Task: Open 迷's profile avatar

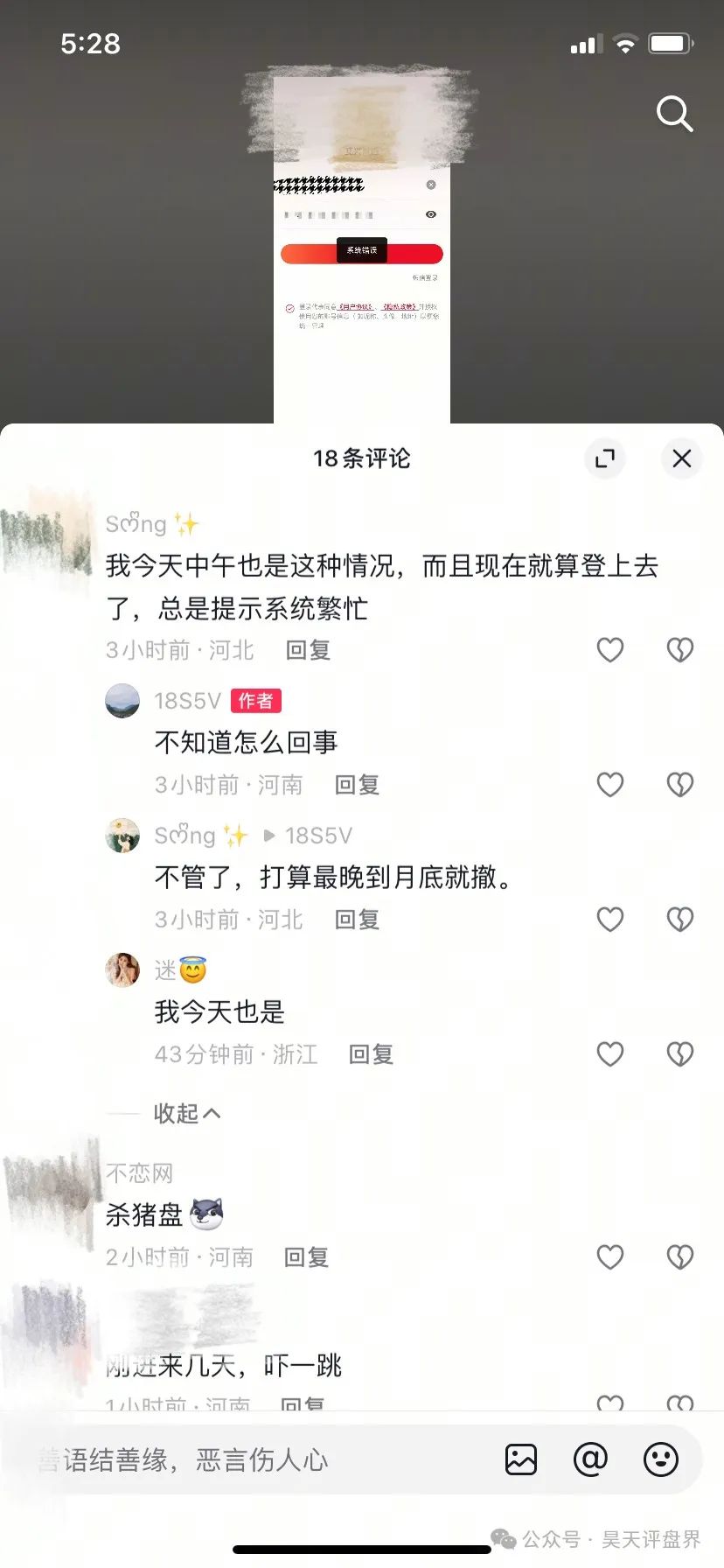Action: [x=122, y=970]
